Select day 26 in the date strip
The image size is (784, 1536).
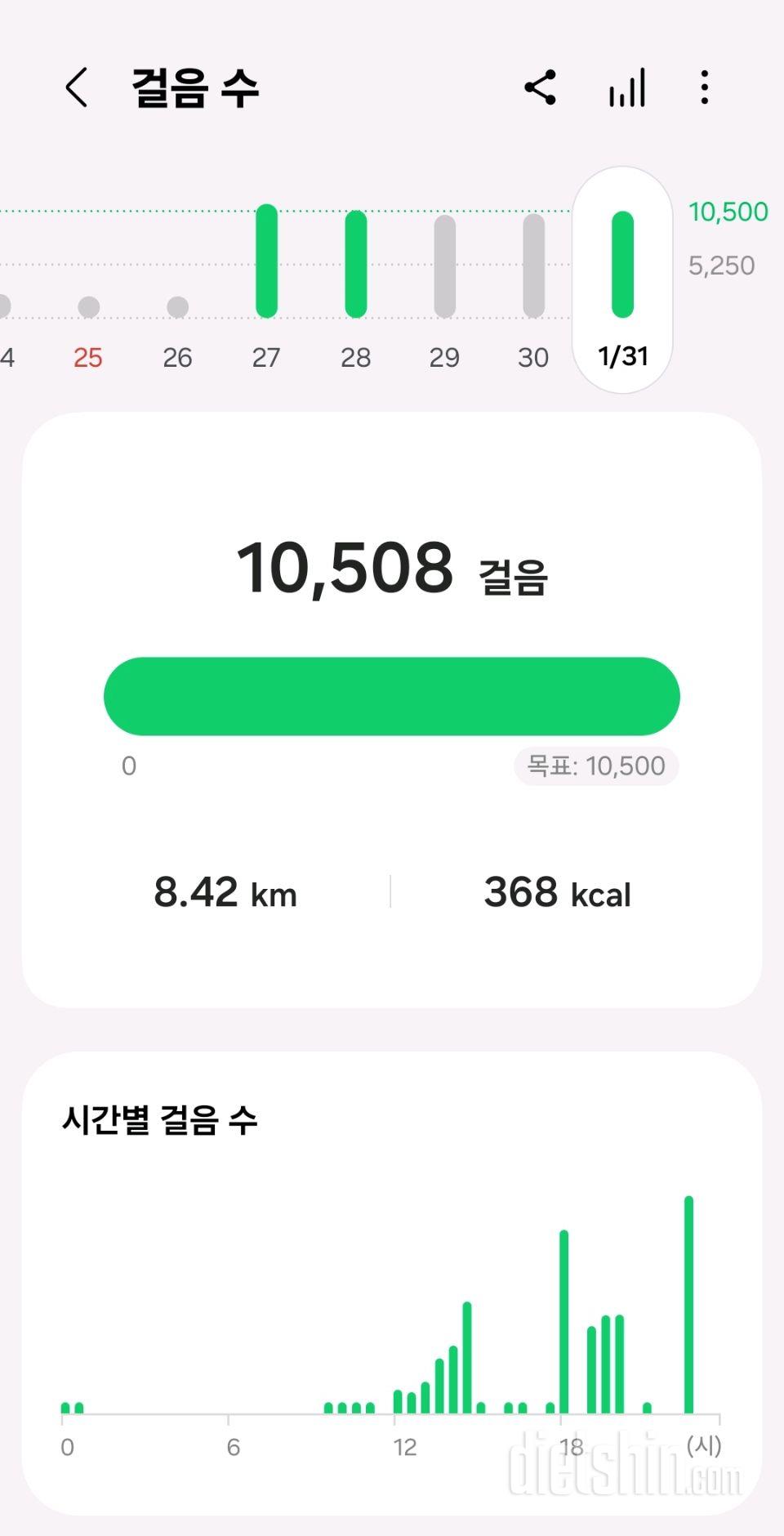click(177, 327)
